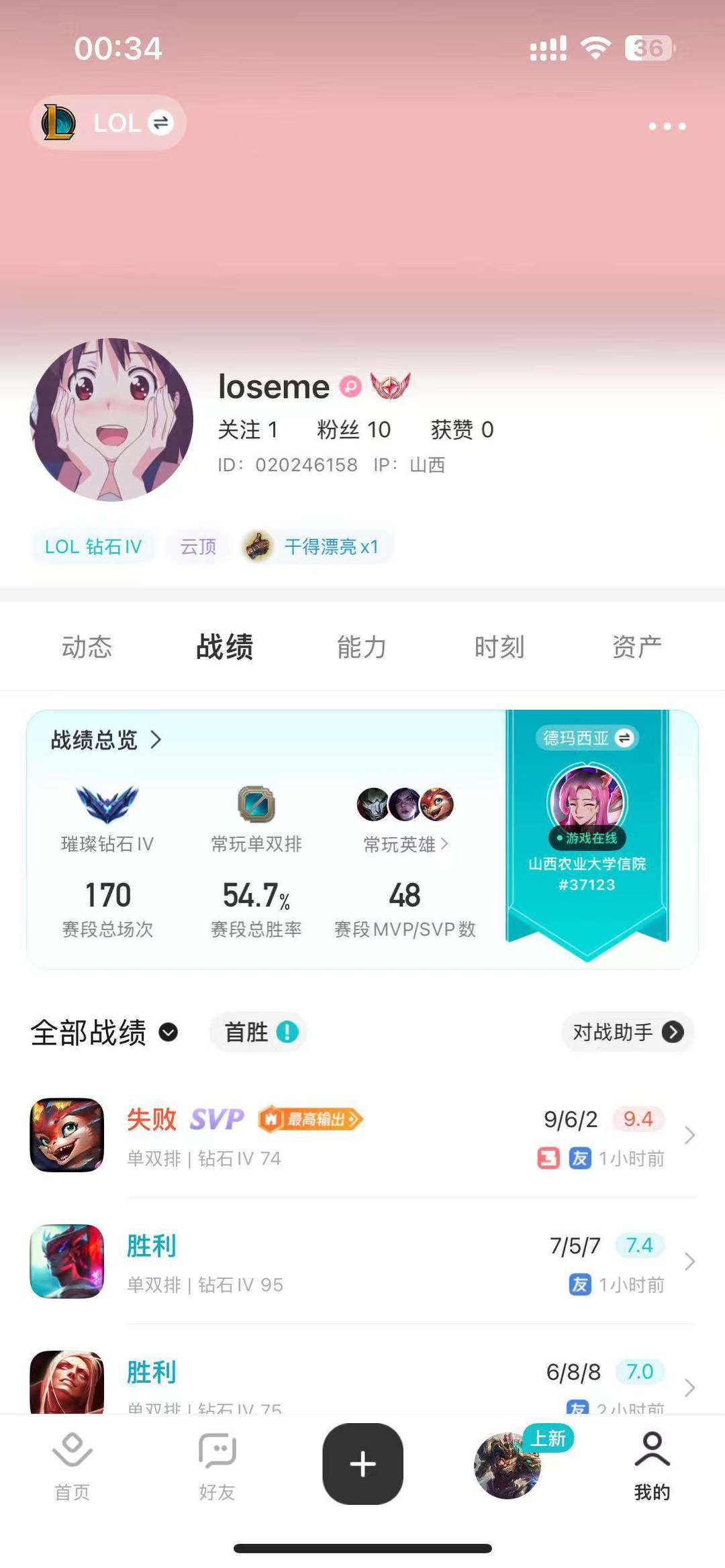The image size is (725, 1568).
Task: Switch game using the LOL selector
Action: click(109, 123)
